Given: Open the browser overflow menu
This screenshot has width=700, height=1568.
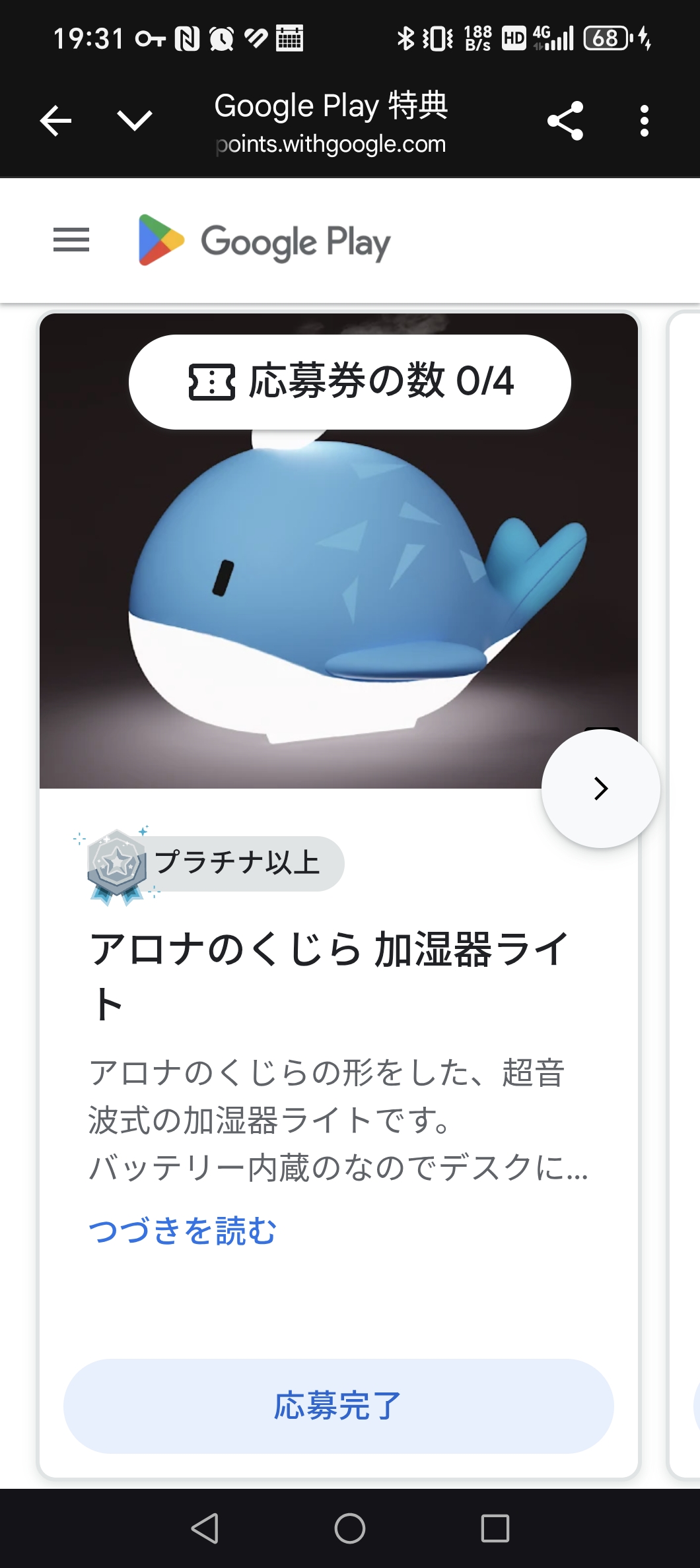Looking at the screenshot, I should coord(644,121).
